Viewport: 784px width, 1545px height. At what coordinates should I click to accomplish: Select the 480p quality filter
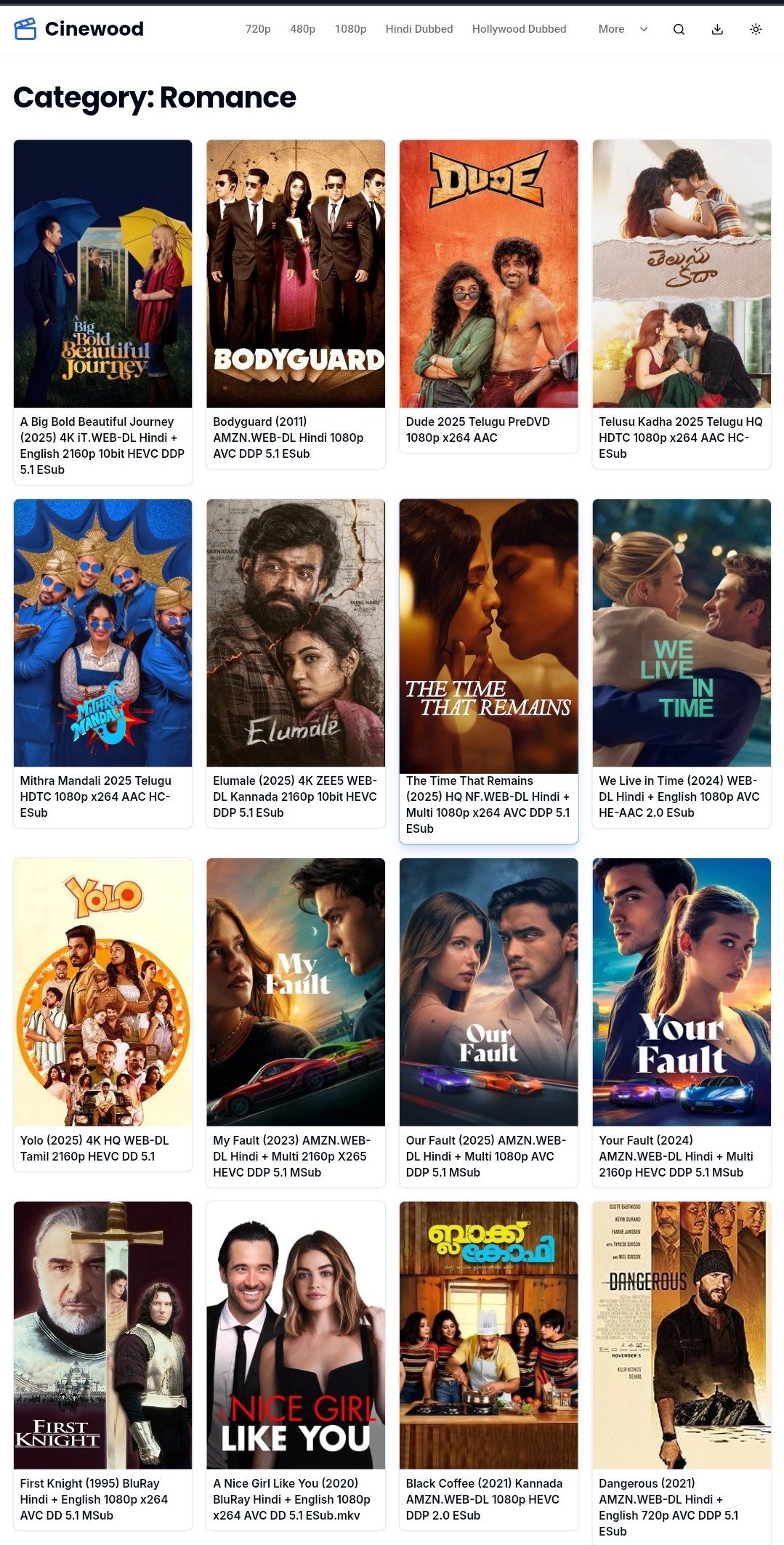[303, 30]
